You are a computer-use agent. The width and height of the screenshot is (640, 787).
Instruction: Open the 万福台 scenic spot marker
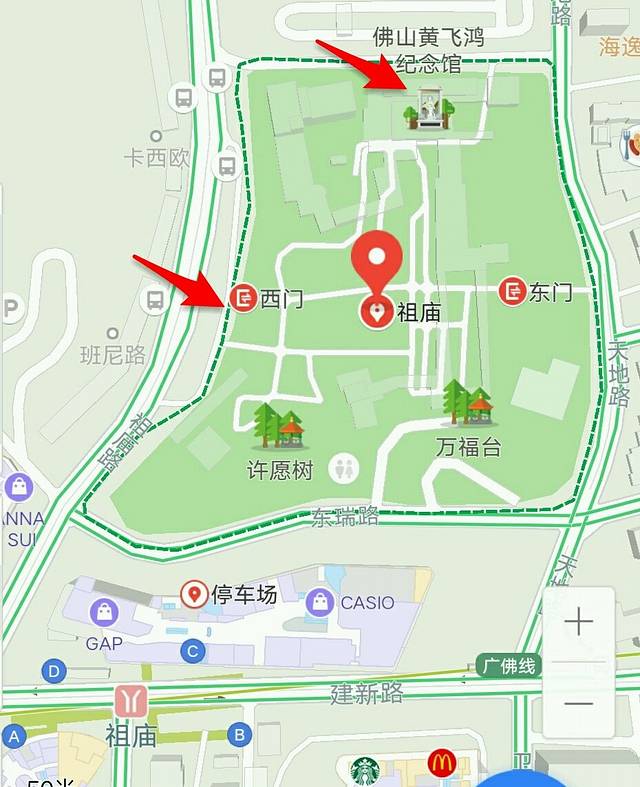click(x=468, y=403)
